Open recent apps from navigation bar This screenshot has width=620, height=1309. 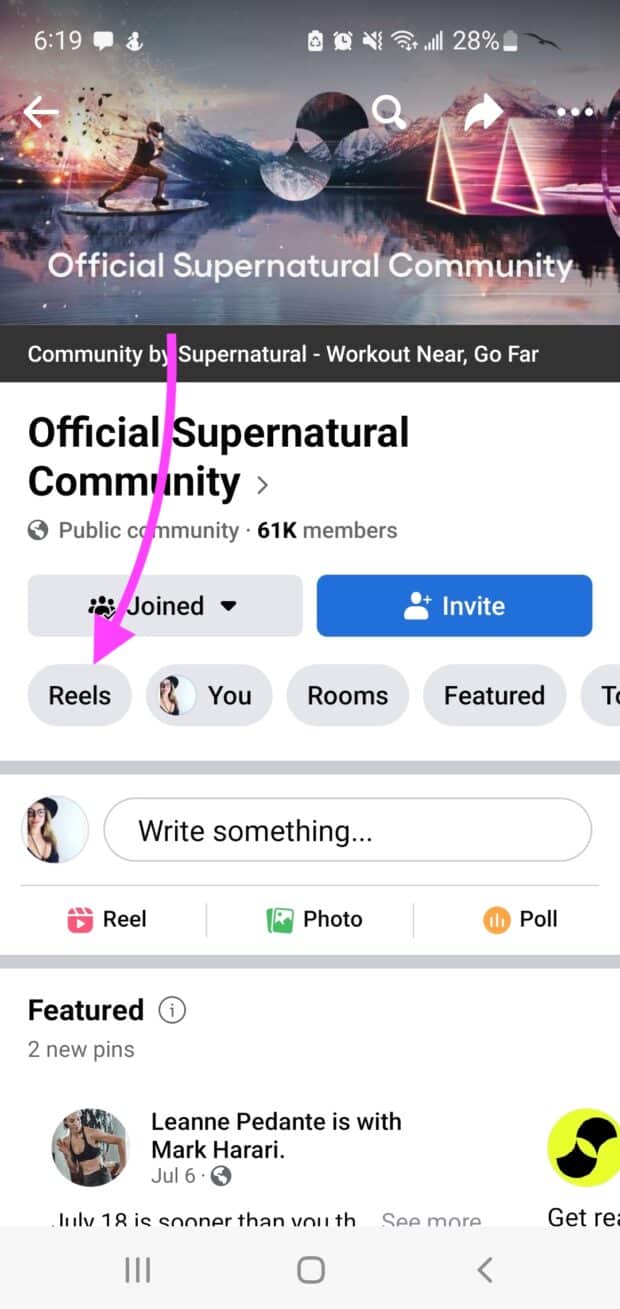(137, 1270)
